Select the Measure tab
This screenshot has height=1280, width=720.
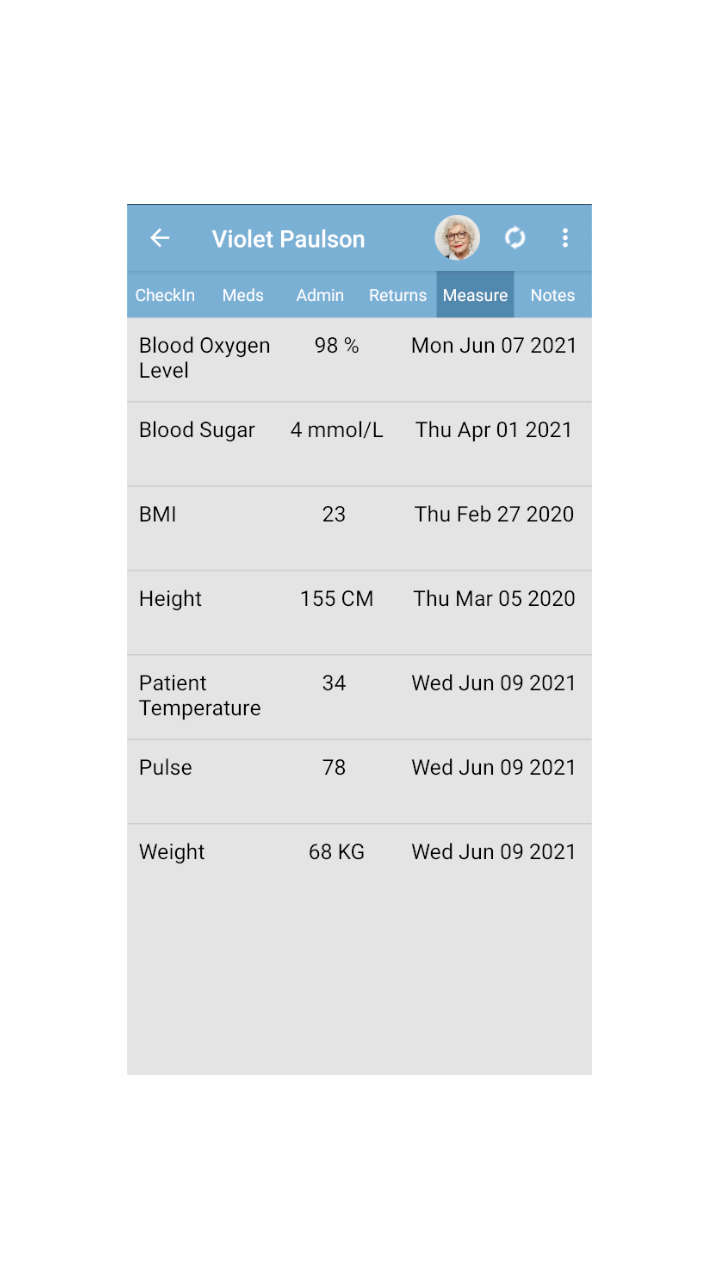[475, 295]
